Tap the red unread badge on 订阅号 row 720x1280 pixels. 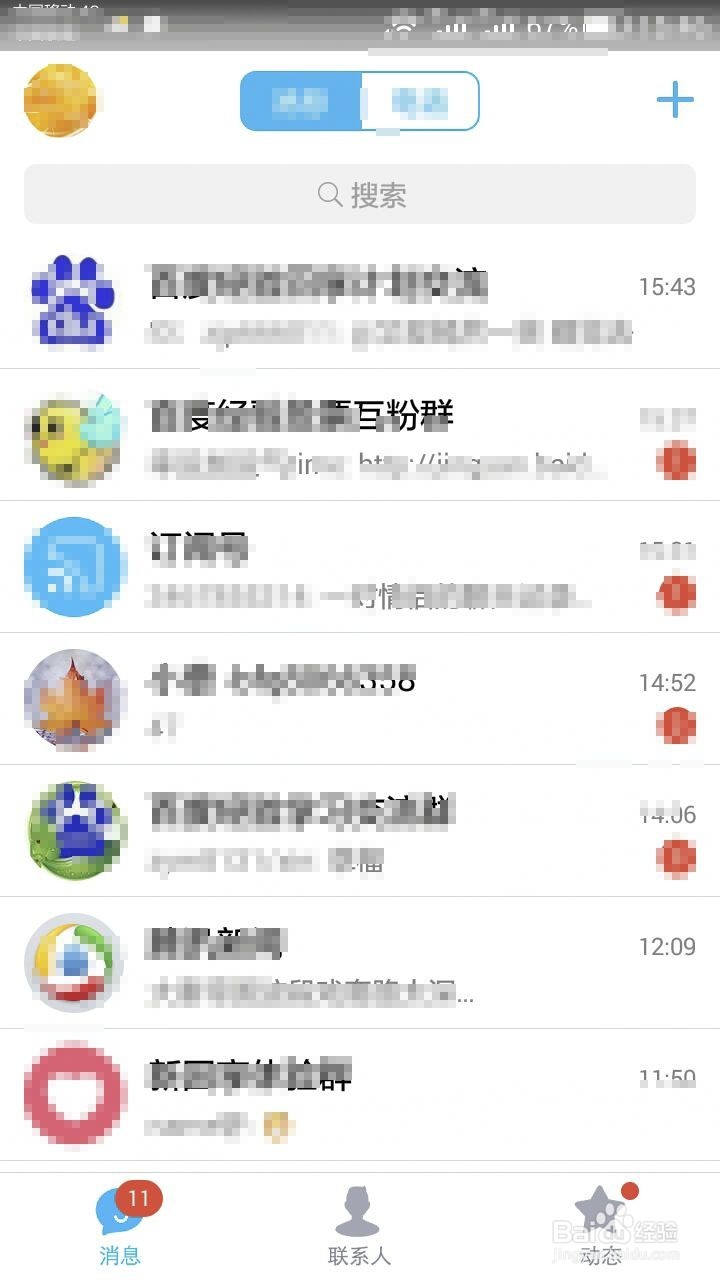[x=676, y=593]
